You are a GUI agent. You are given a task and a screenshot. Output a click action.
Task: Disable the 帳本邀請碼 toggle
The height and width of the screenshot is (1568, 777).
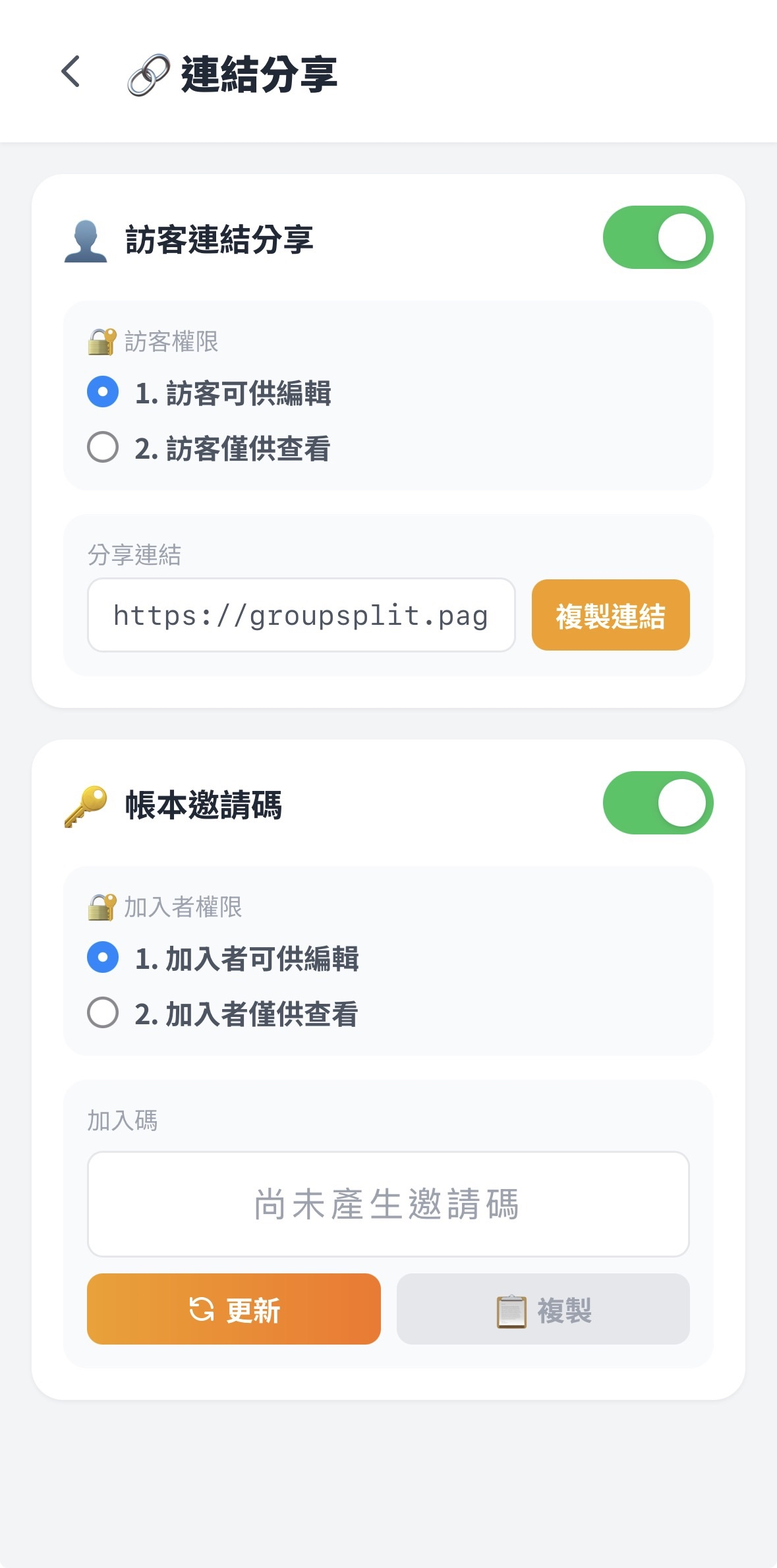coord(656,804)
